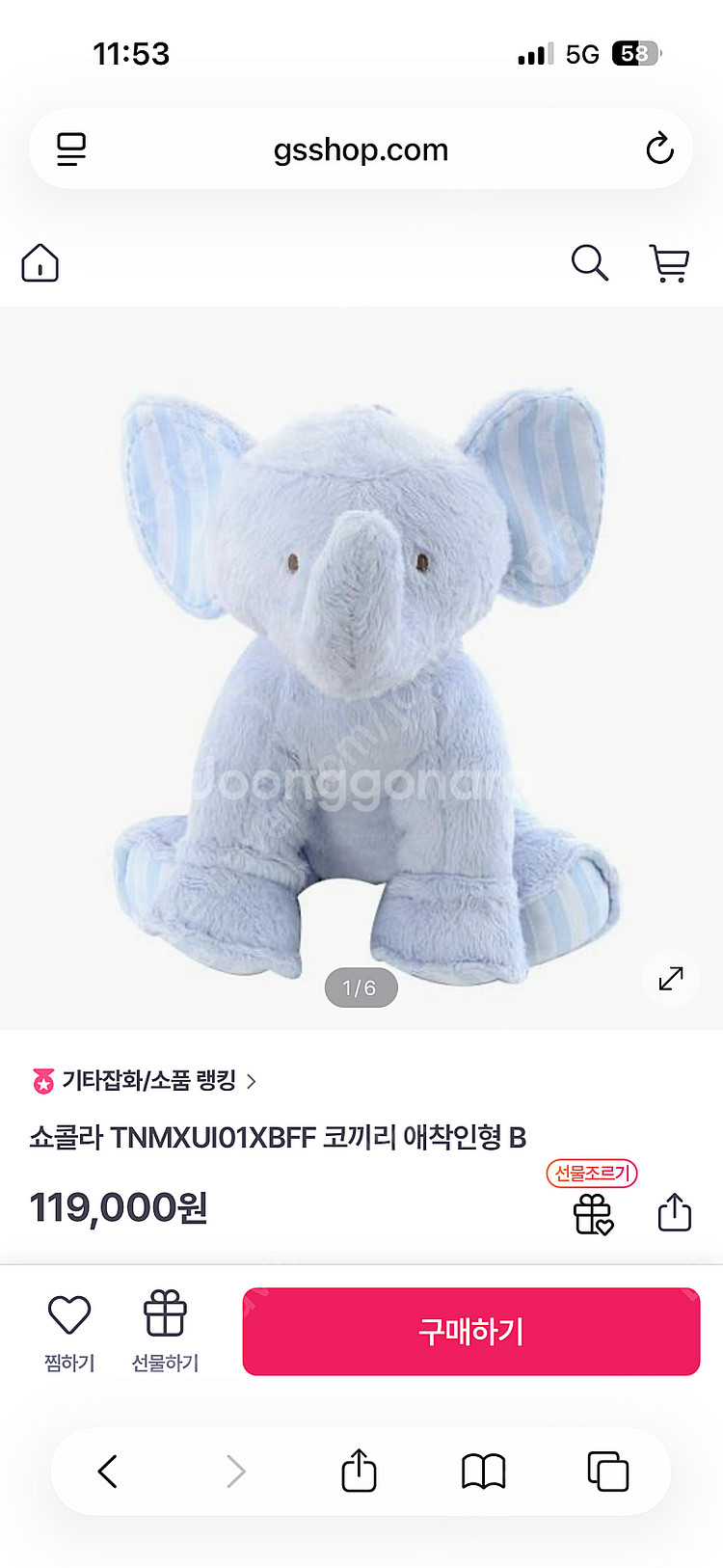Open the shopping cart
The width and height of the screenshot is (723, 1568).
[669, 263]
